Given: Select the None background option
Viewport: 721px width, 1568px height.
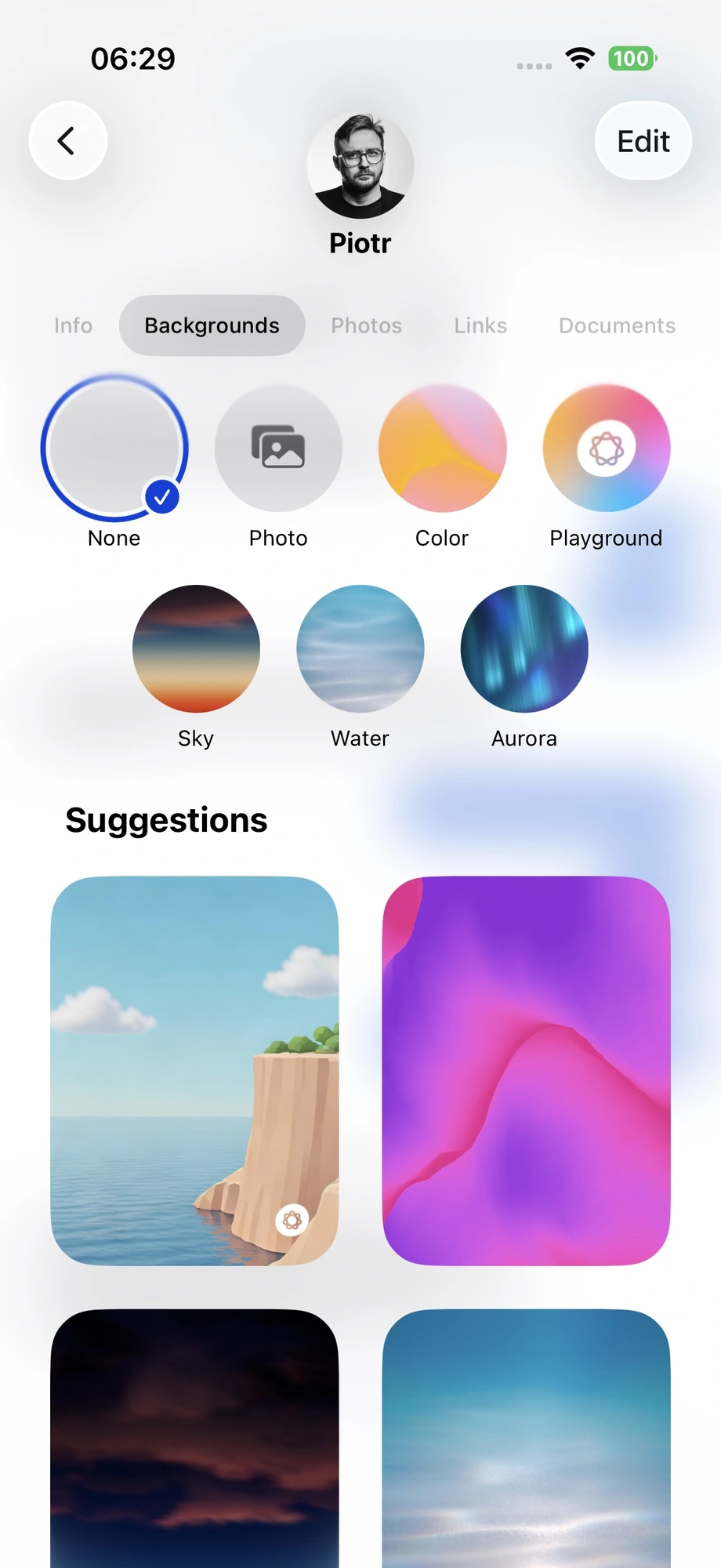Looking at the screenshot, I should [114, 448].
